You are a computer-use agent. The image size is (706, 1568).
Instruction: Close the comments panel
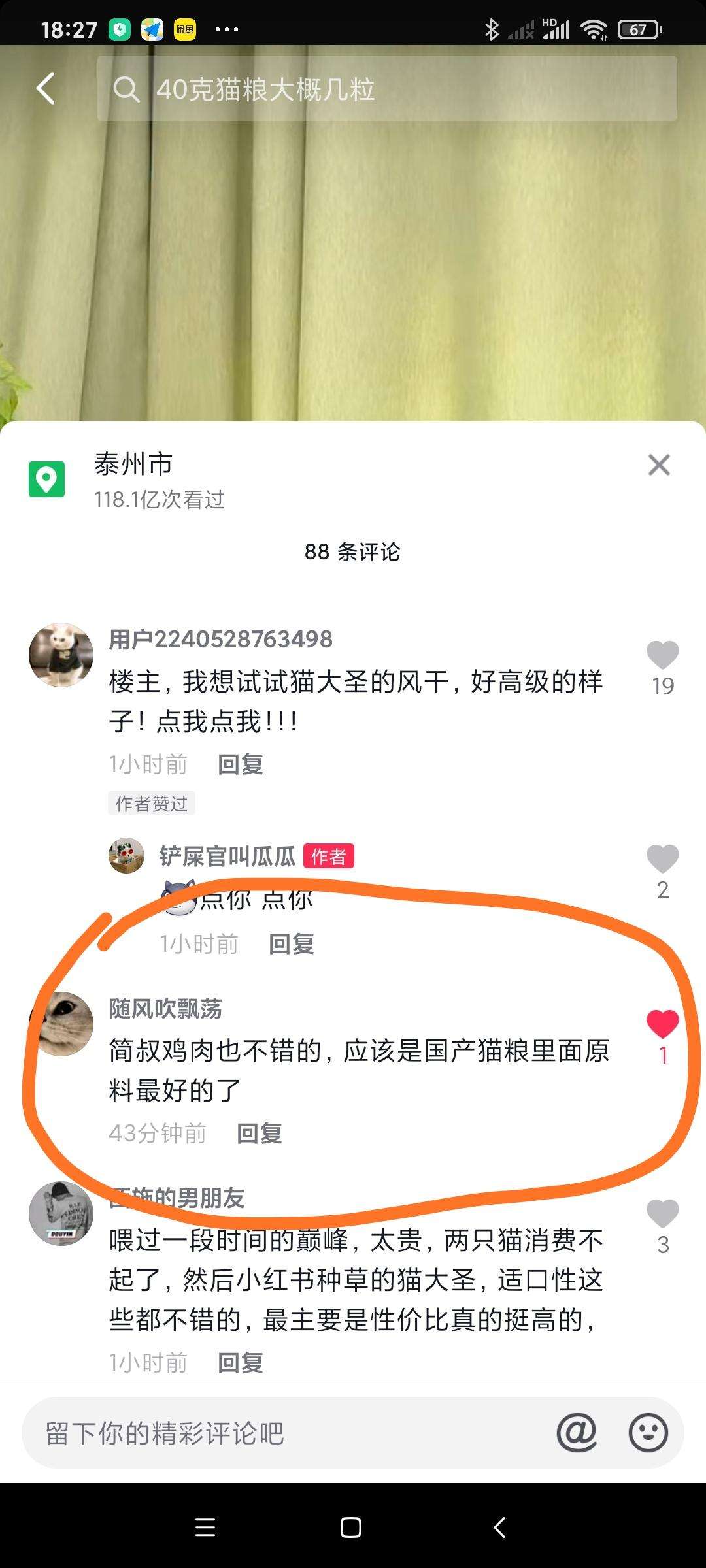click(659, 465)
